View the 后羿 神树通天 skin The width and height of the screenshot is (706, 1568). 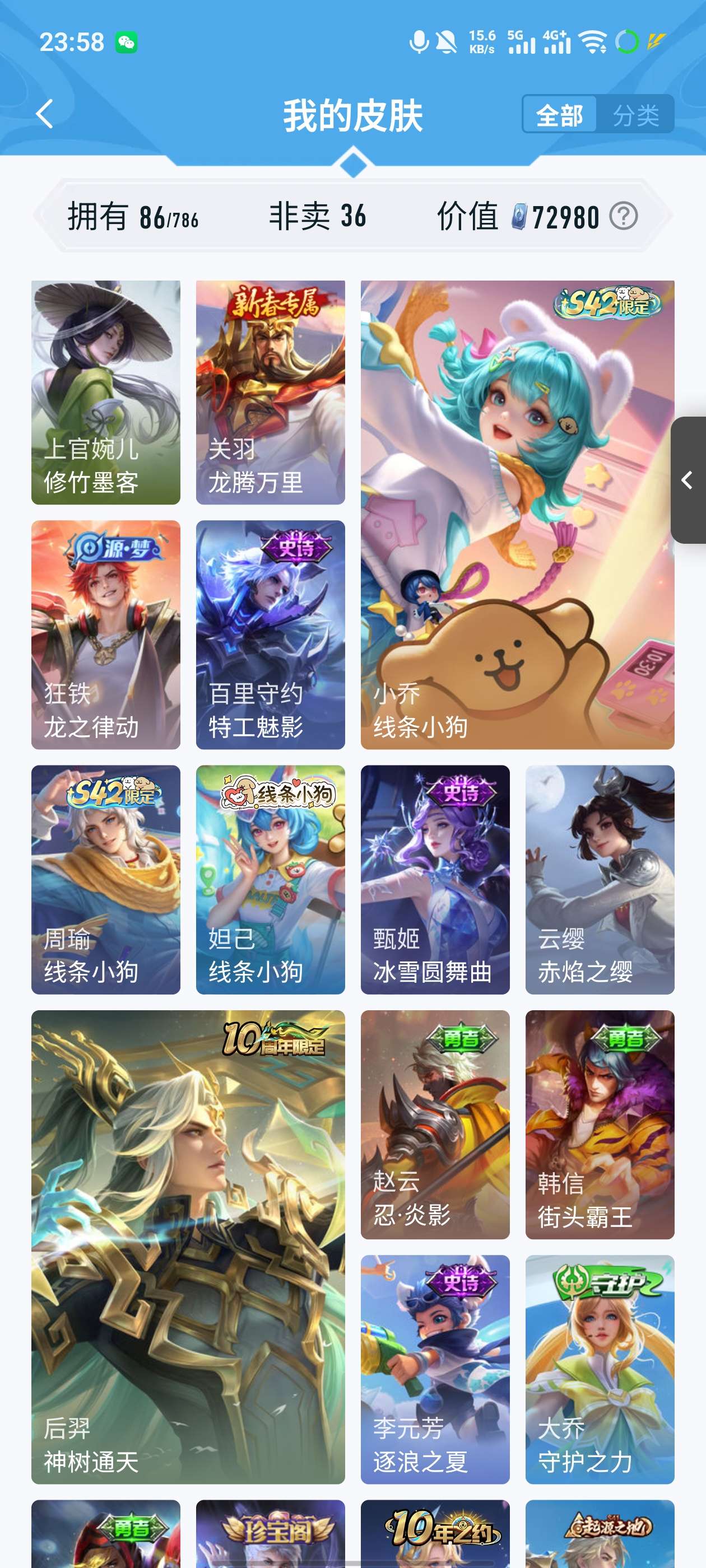(188, 1247)
